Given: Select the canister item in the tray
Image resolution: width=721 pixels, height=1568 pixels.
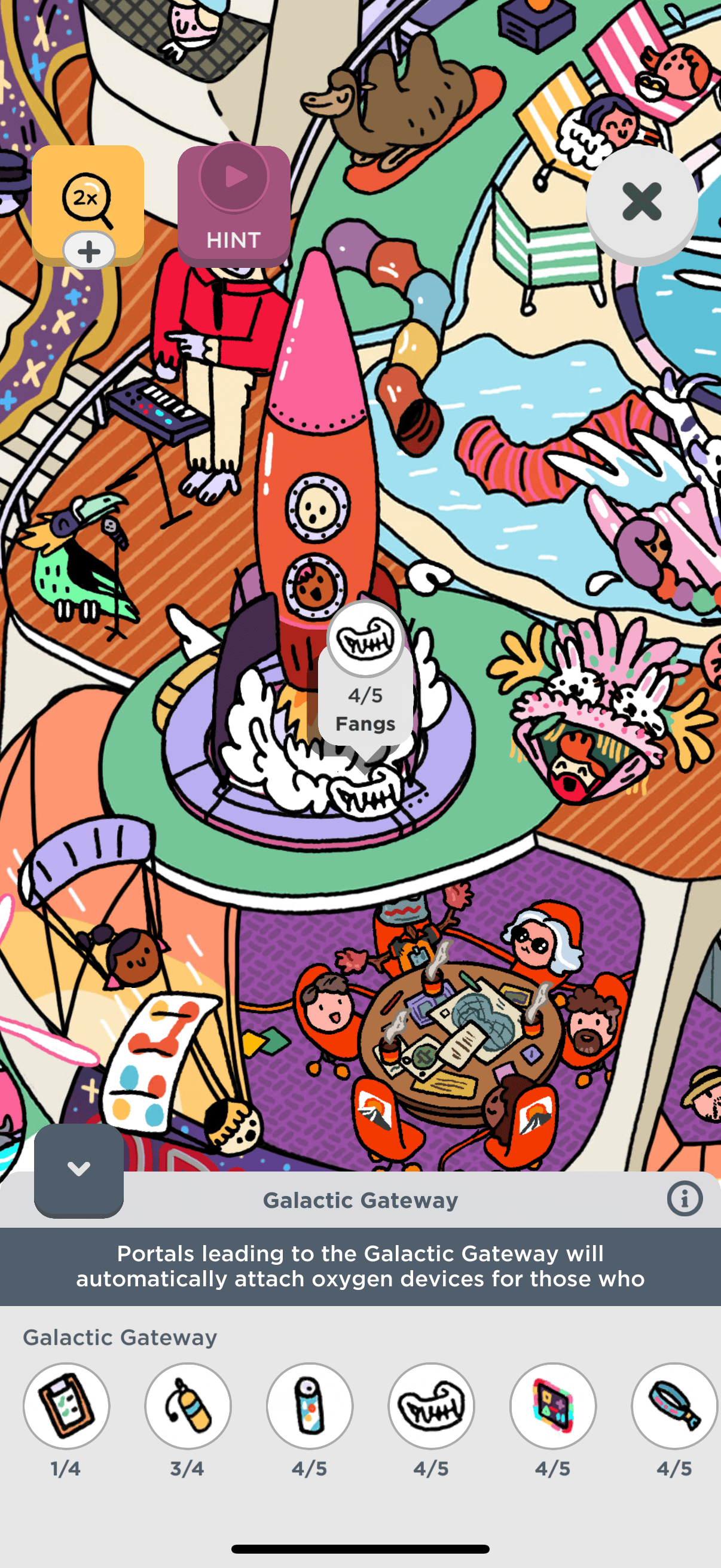Looking at the screenshot, I should pos(310,1405).
